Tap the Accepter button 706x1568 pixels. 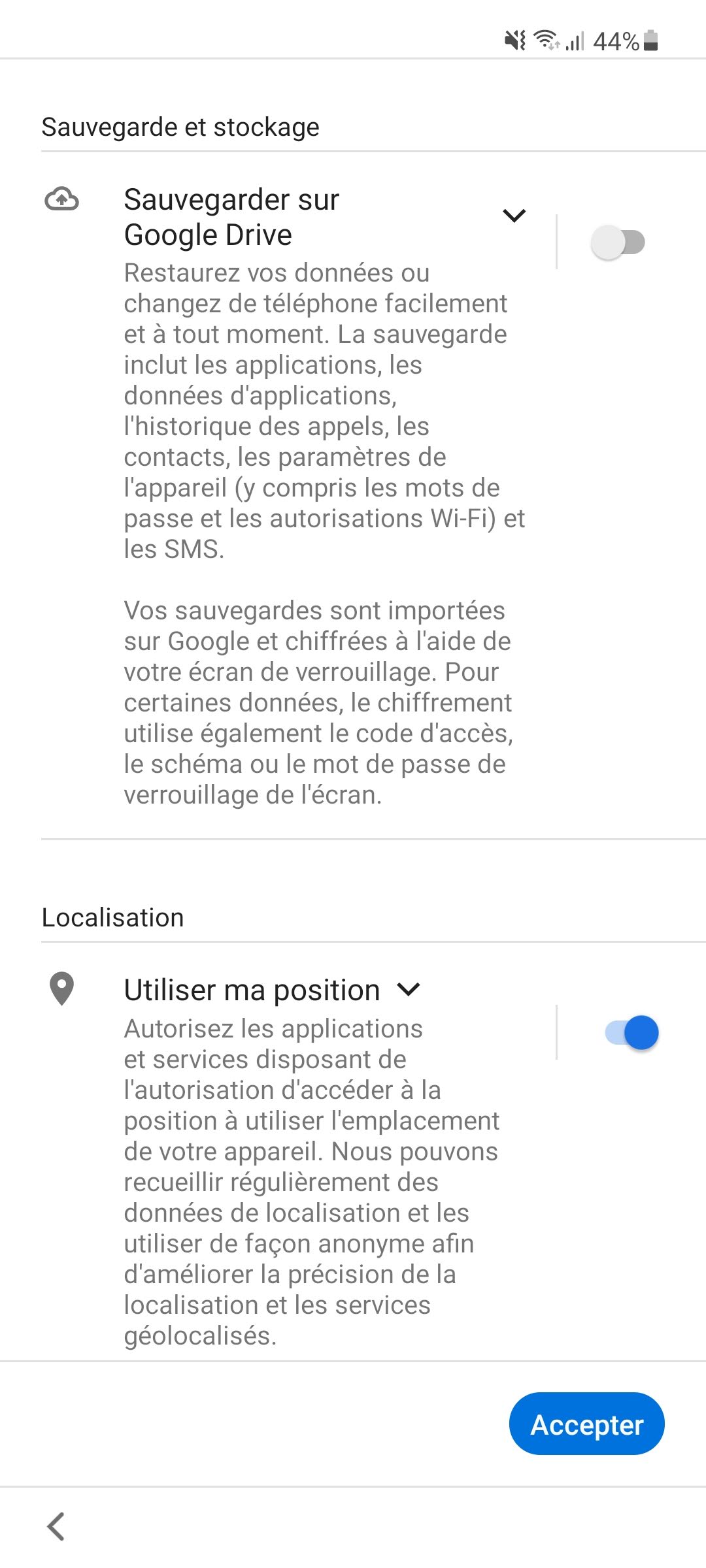click(x=586, y=1425)
